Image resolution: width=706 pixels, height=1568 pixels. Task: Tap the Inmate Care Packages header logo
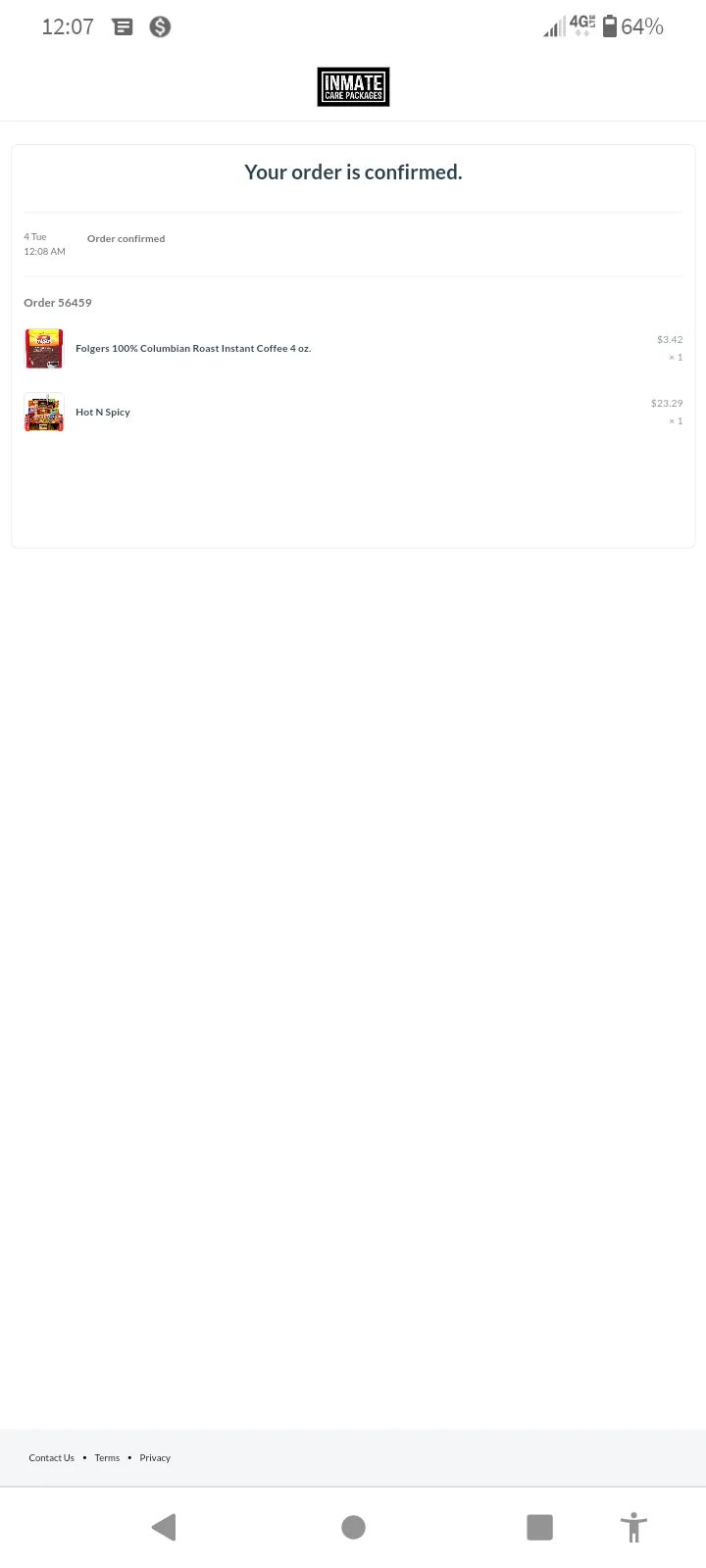[x=353, y=87]
